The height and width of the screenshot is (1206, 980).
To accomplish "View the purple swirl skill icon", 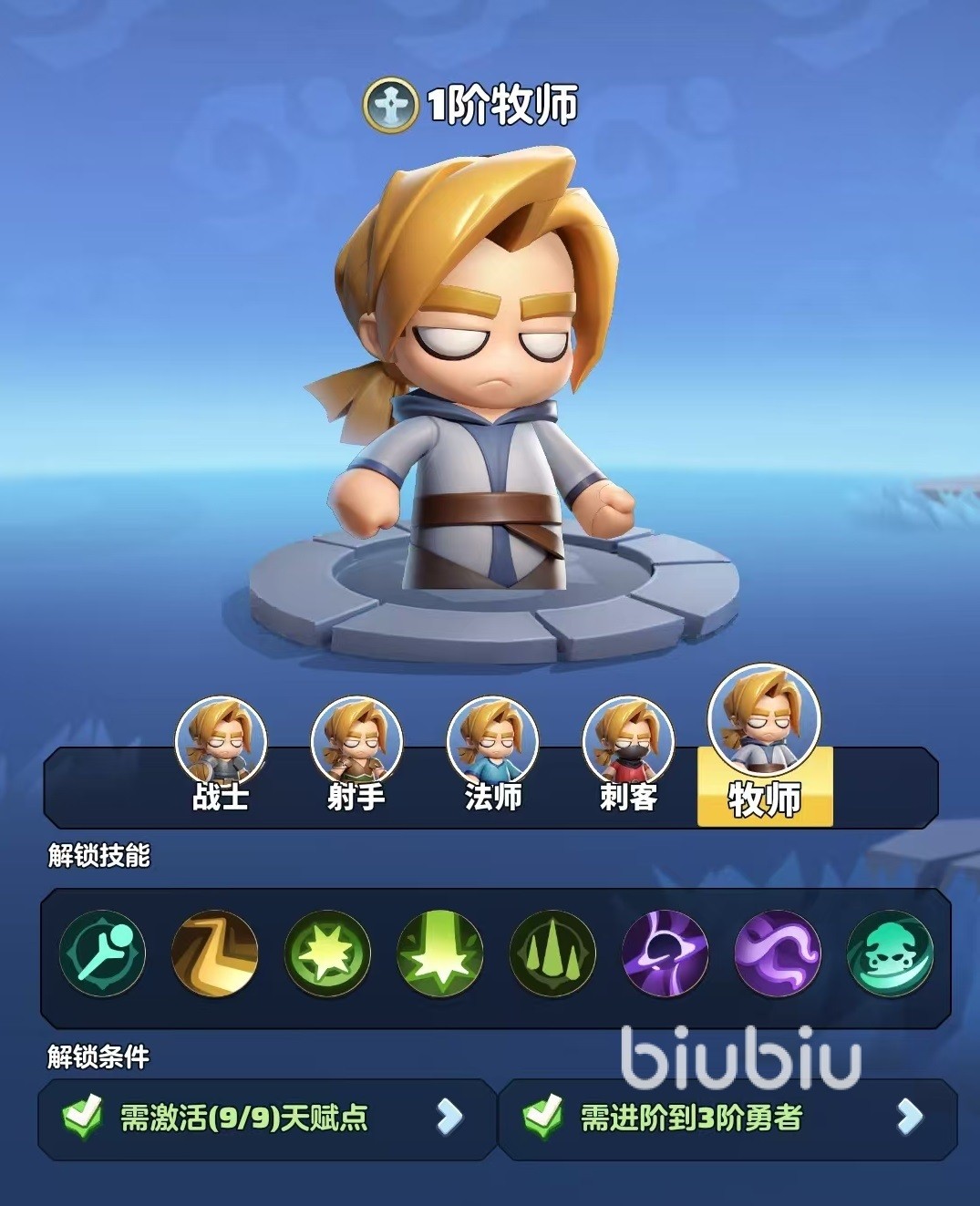I will [778, 953].
